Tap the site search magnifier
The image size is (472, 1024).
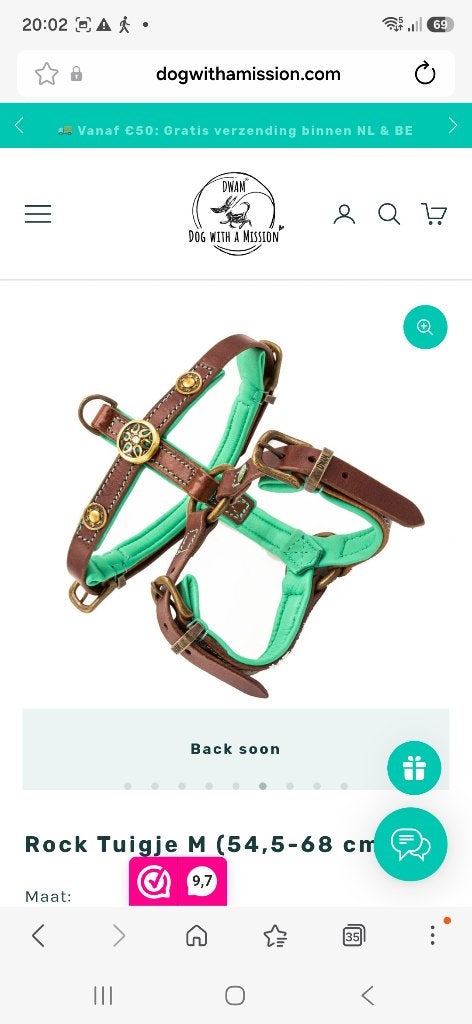pos(389,214)
